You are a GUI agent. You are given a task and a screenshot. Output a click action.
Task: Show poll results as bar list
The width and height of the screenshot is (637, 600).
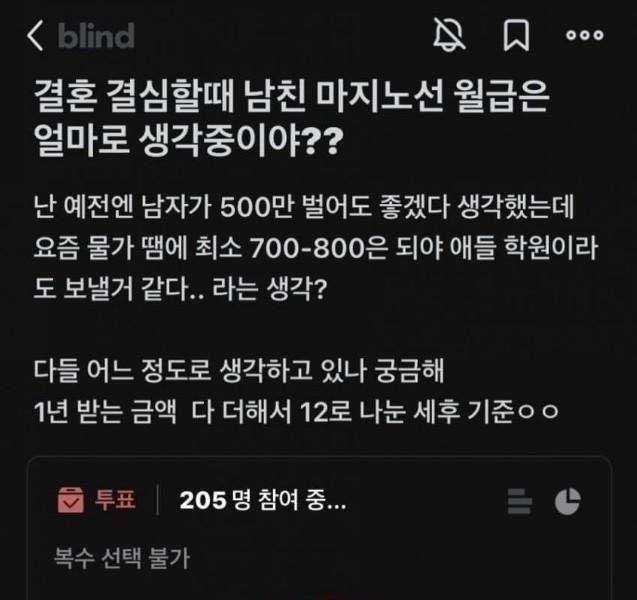click(521, 500)
